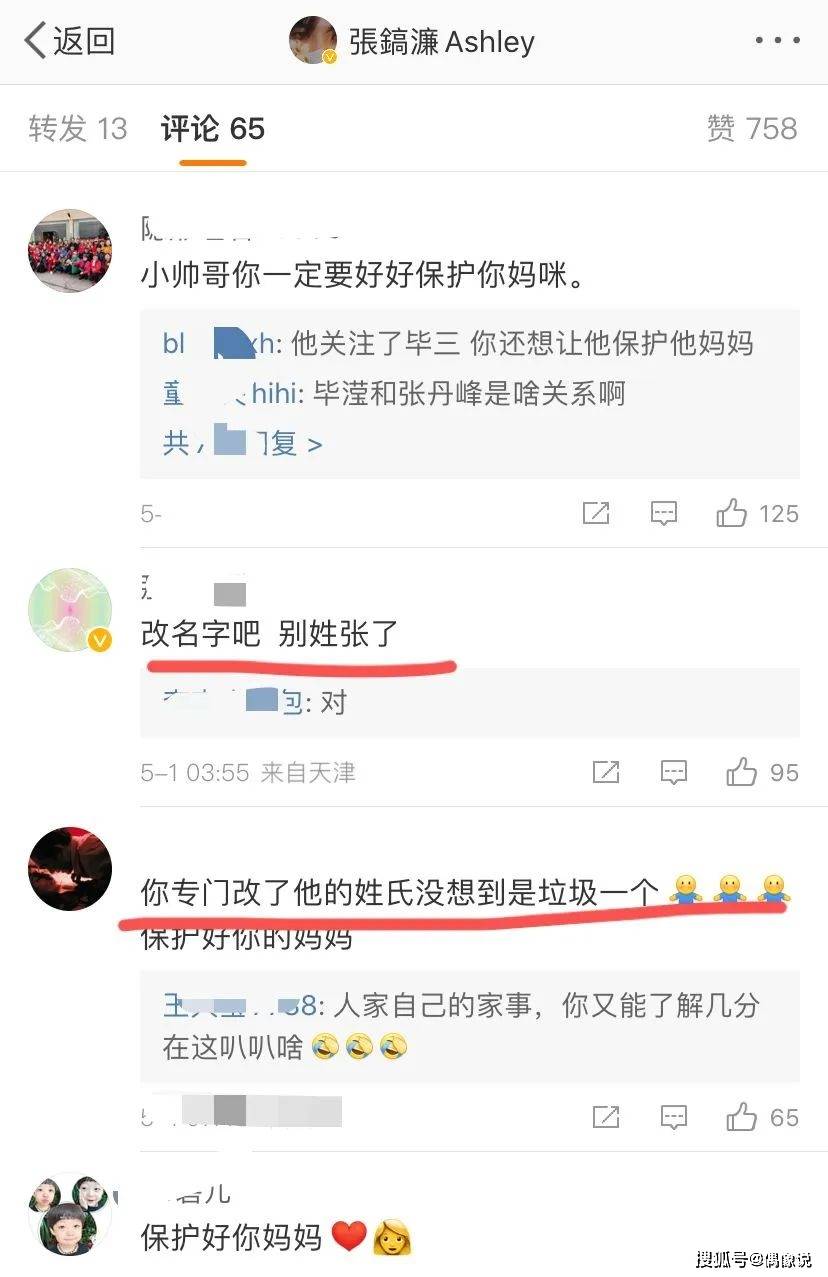Repost the 改名字吧 别姓张了 comment

(606, 772)
